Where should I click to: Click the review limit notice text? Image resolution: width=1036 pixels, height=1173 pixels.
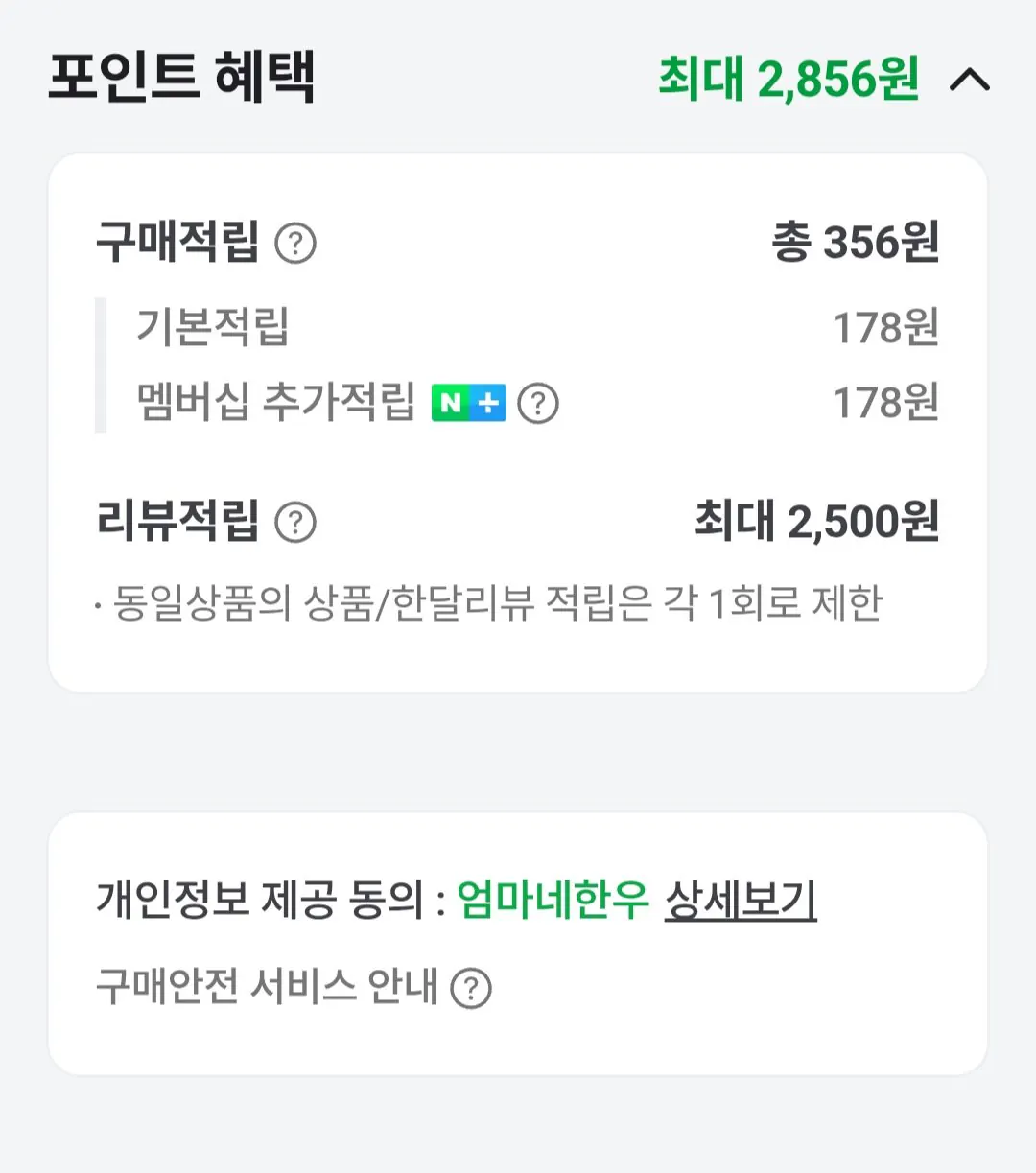[x=489, y=600]
